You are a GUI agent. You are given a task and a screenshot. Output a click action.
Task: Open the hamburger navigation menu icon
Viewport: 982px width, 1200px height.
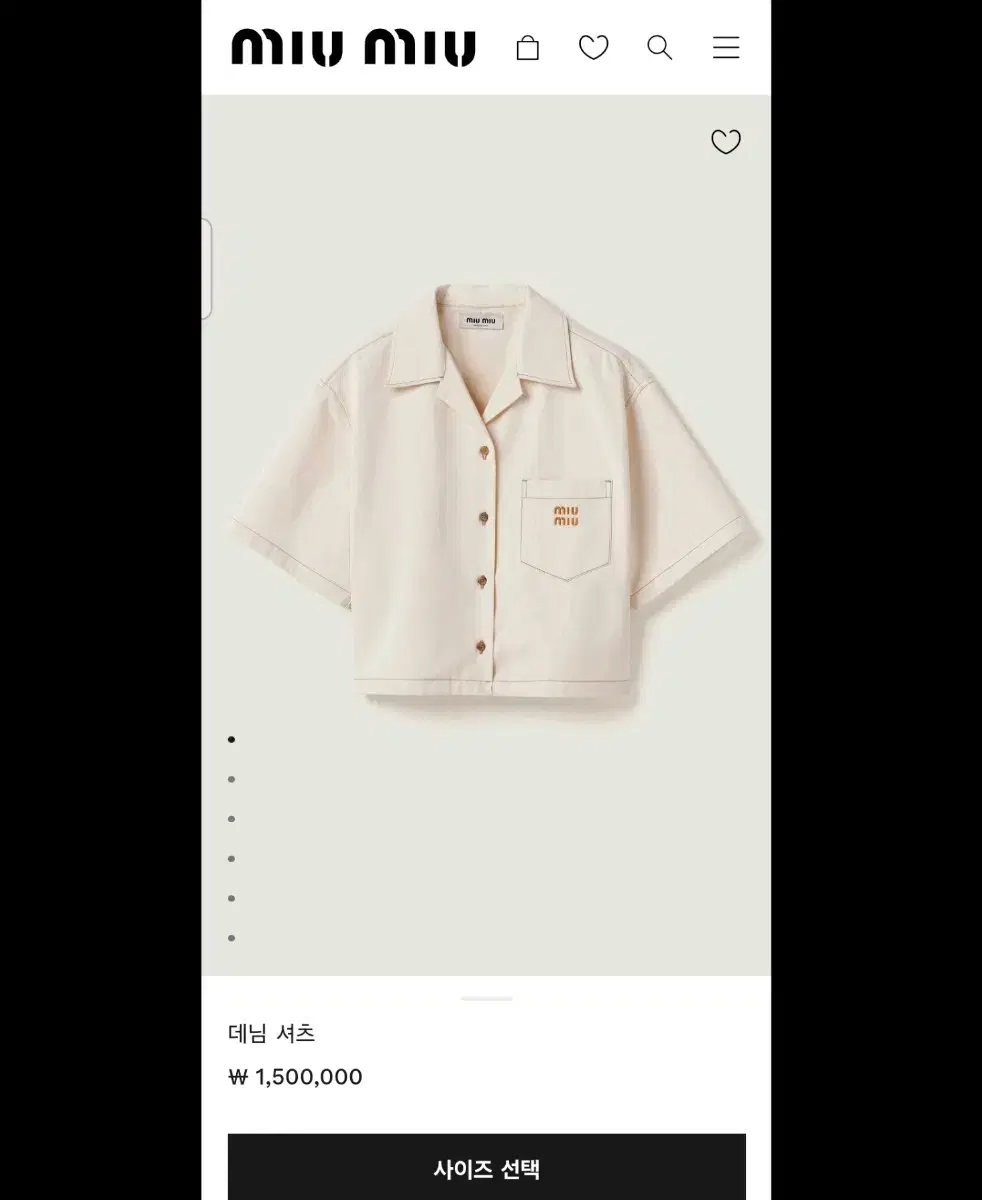(x=726, y=47)
